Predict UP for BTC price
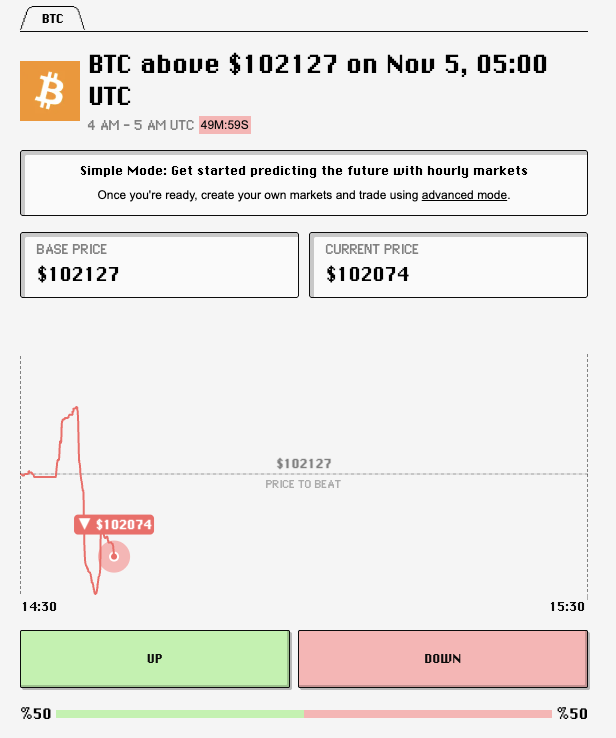The width and height of the screenshot is (616, 738). click(x=155, y=658)
